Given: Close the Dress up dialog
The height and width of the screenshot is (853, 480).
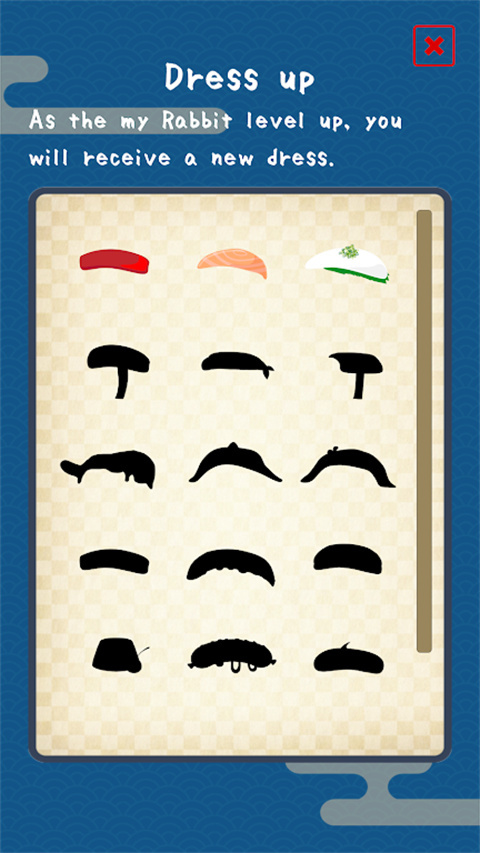Looking at the screenshot, I should (x=434, y=46).
